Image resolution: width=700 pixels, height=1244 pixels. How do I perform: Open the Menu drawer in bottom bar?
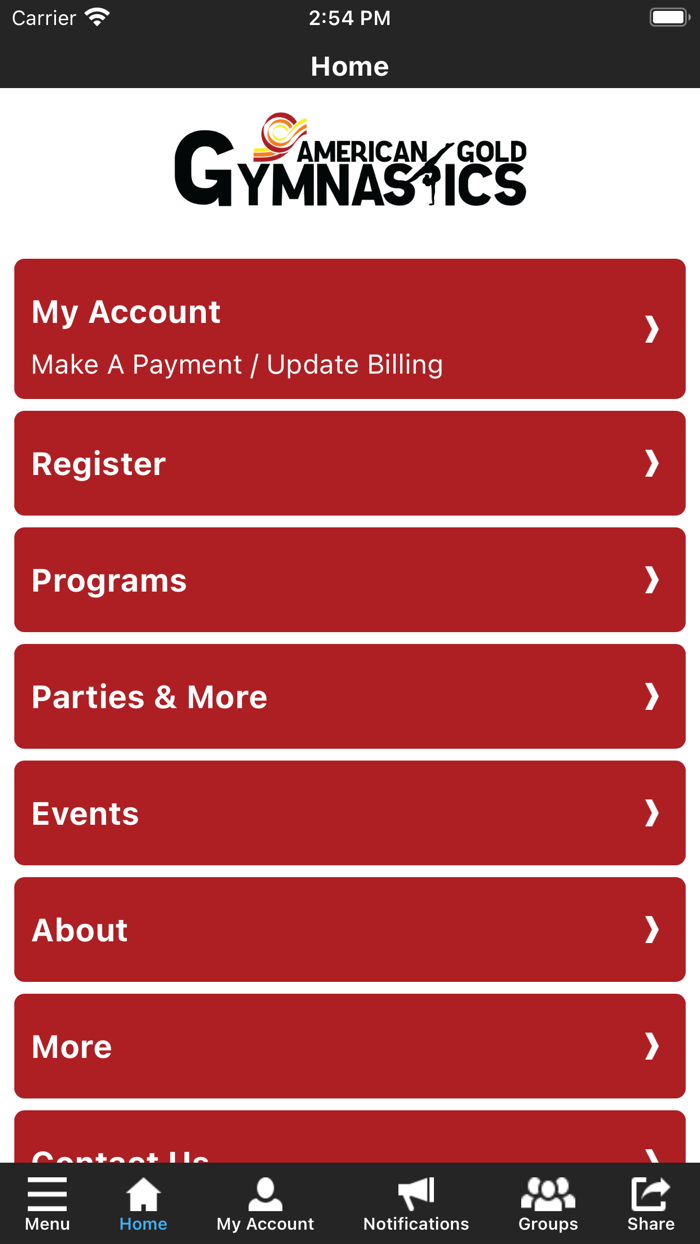tap(47, 1204)
